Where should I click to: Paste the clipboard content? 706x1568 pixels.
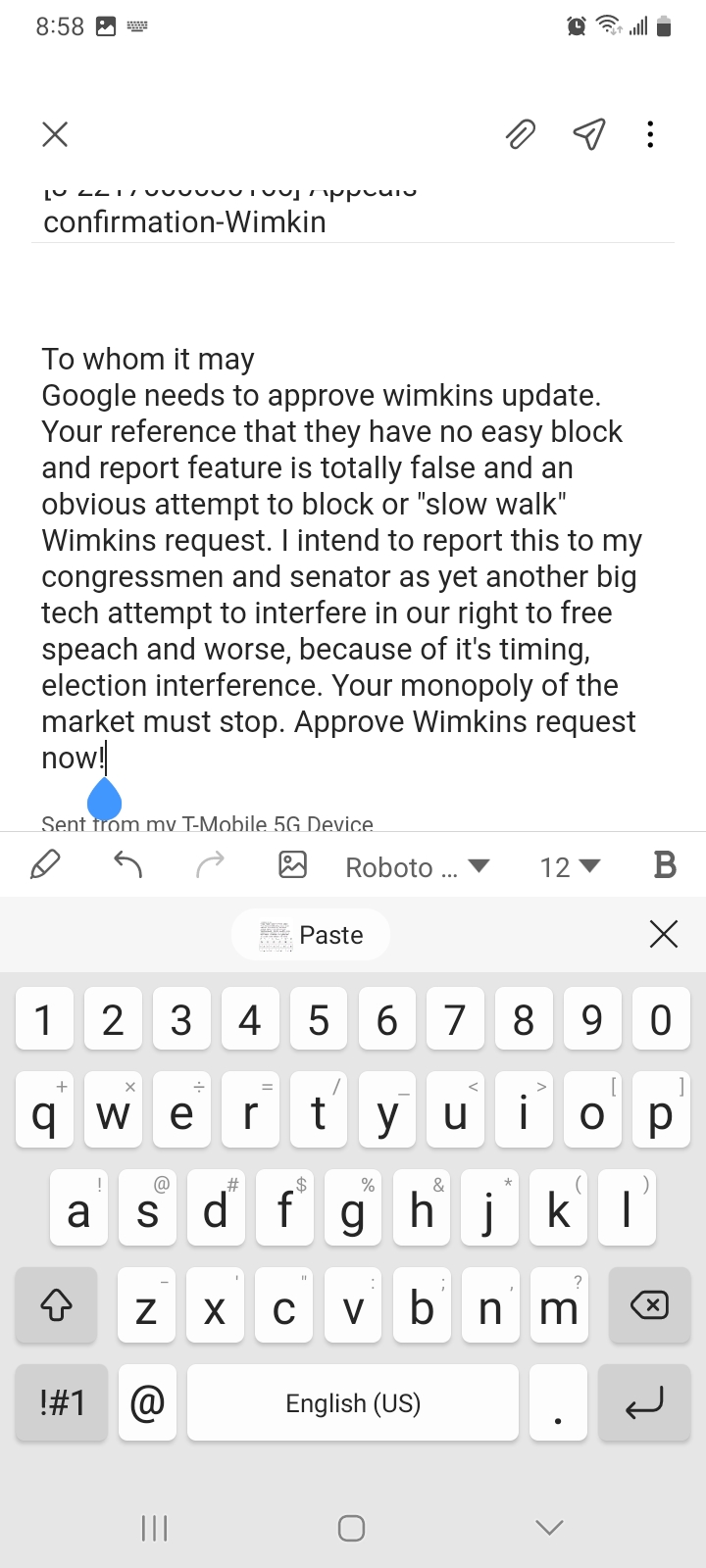[311, 935]
